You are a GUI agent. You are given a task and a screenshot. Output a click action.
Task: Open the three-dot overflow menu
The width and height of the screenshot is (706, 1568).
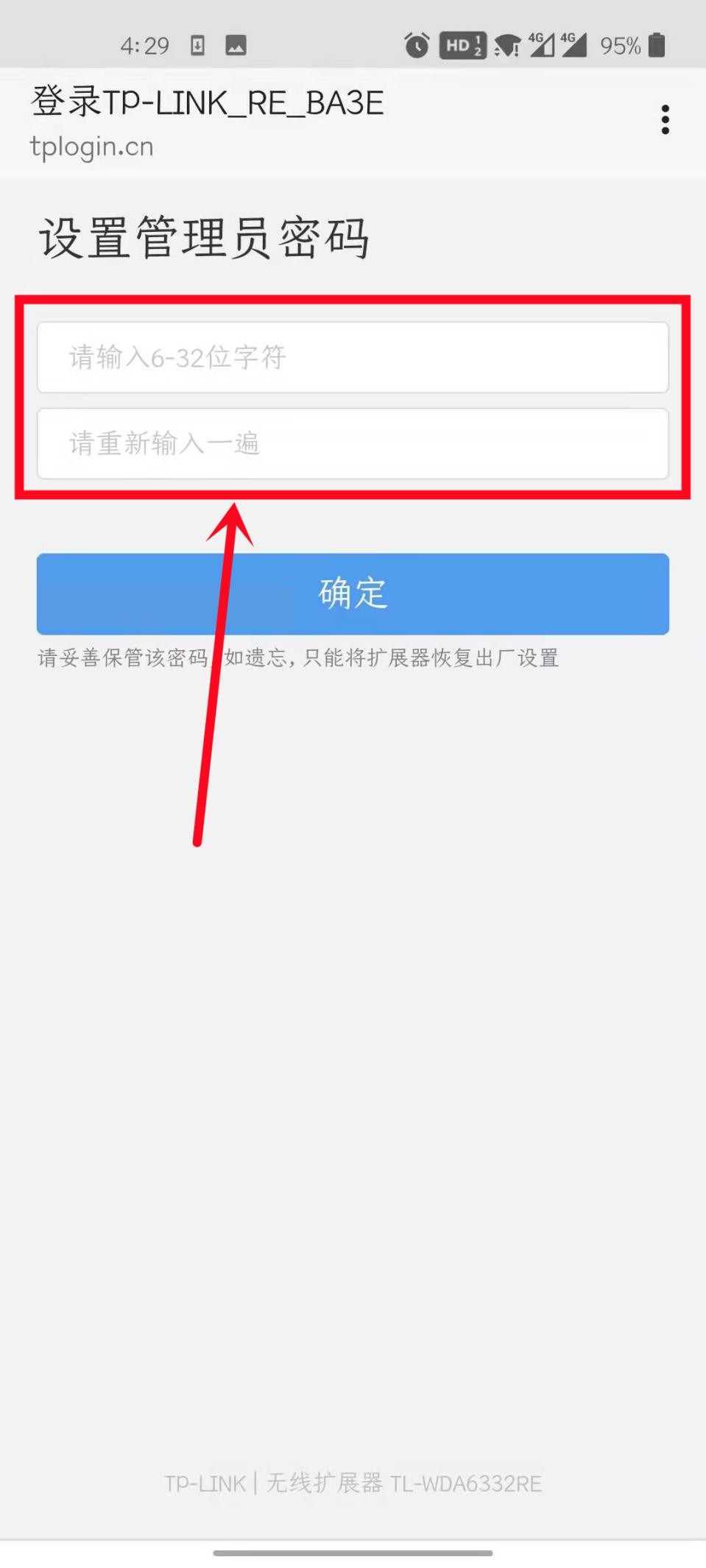[x=665, y=119]
